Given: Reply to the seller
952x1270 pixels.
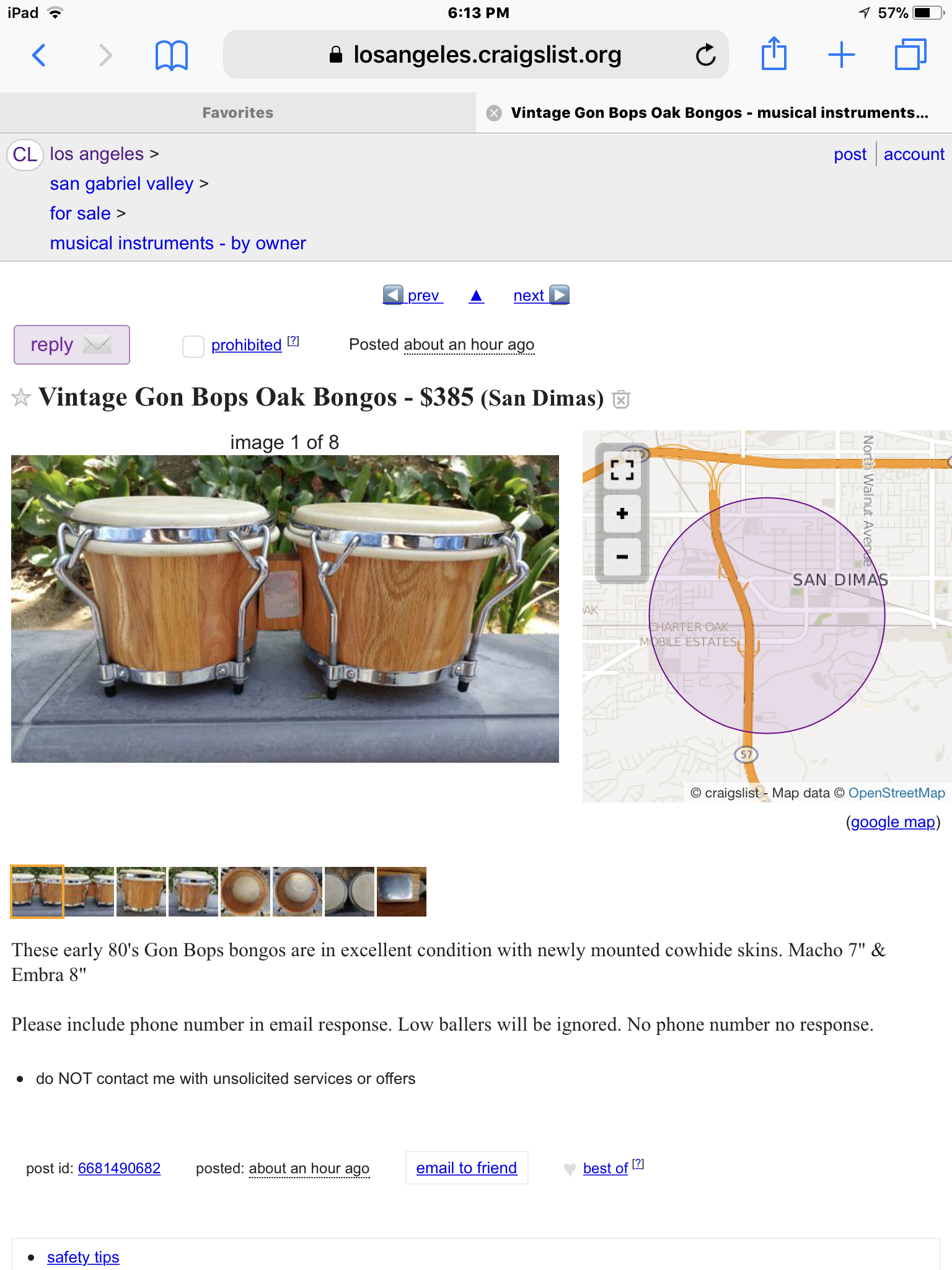Looking at the screenshot, I should coord(71,345).
